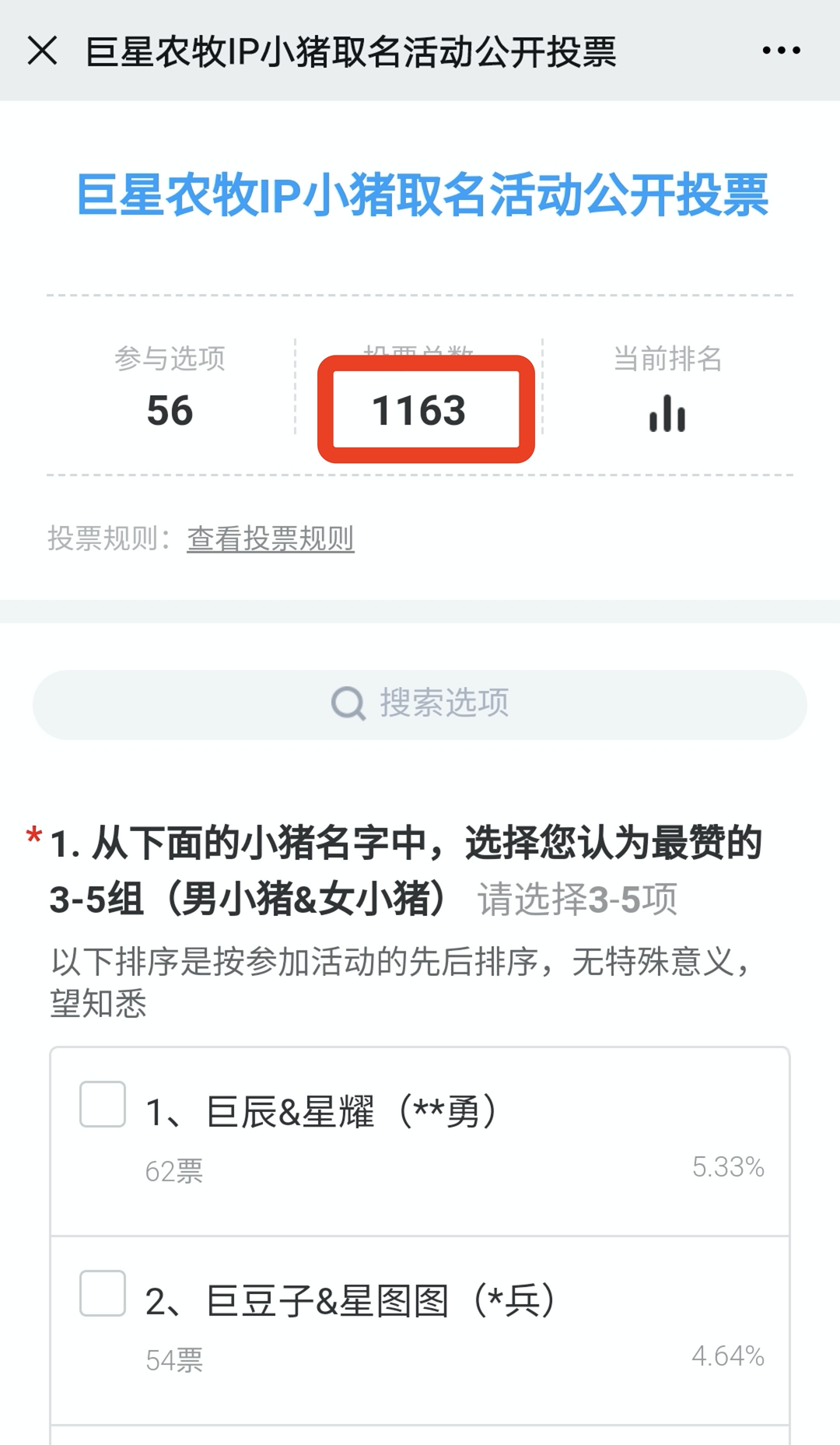Close the voting page with the X

point(42,51)
